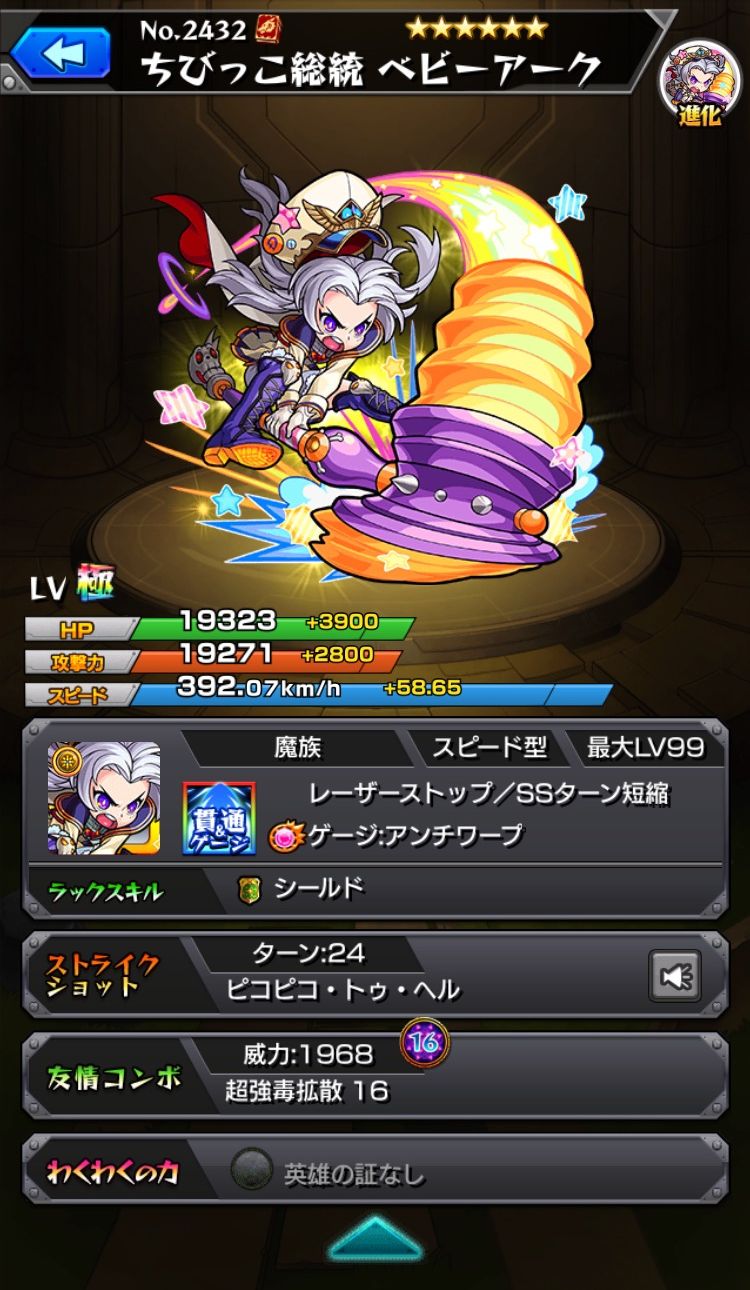Play the Strike Shot voice sound
This screenshot has height=1290, width=750.
click(675, 975)
